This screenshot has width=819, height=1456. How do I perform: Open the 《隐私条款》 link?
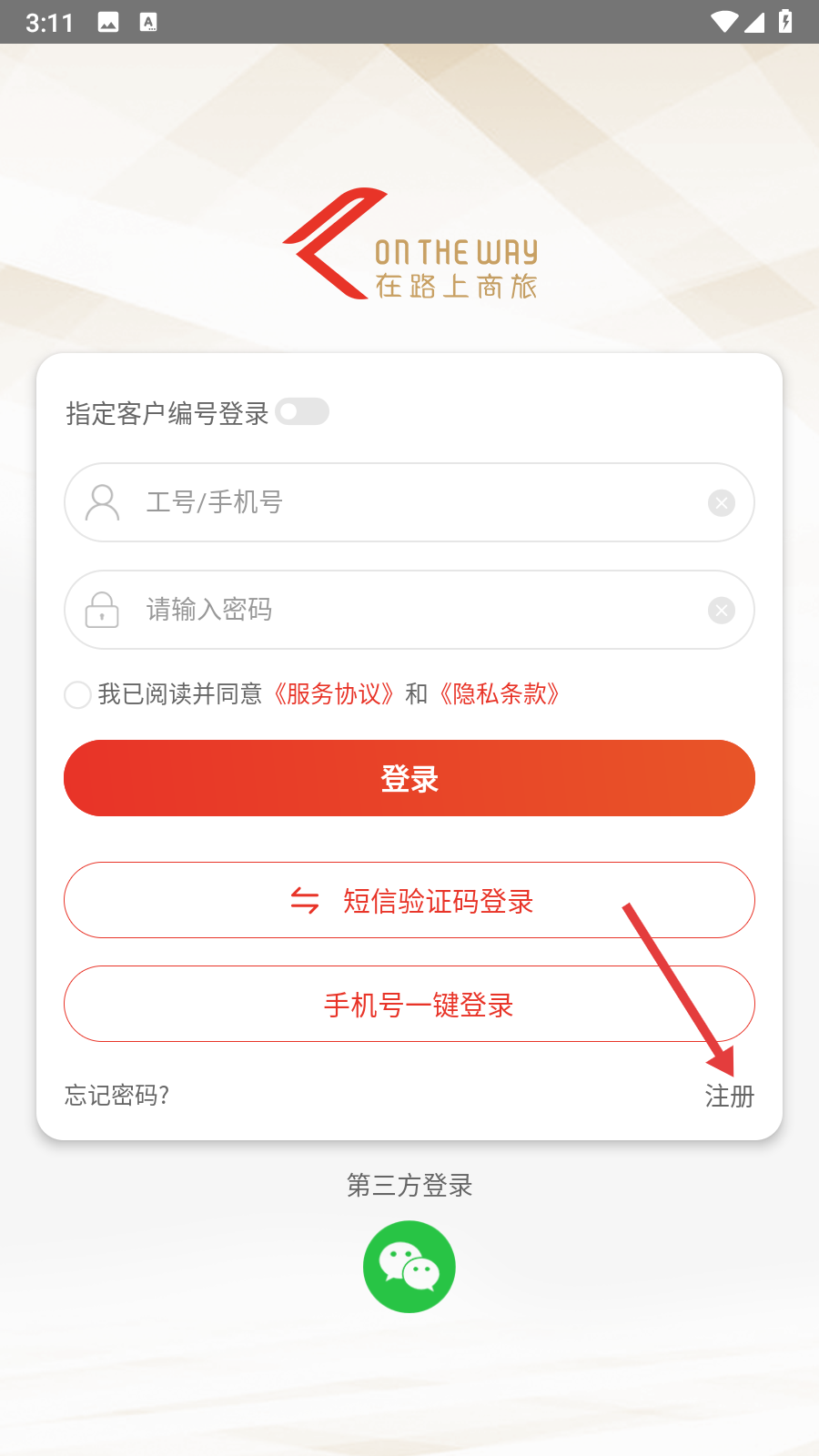[500, 694]
